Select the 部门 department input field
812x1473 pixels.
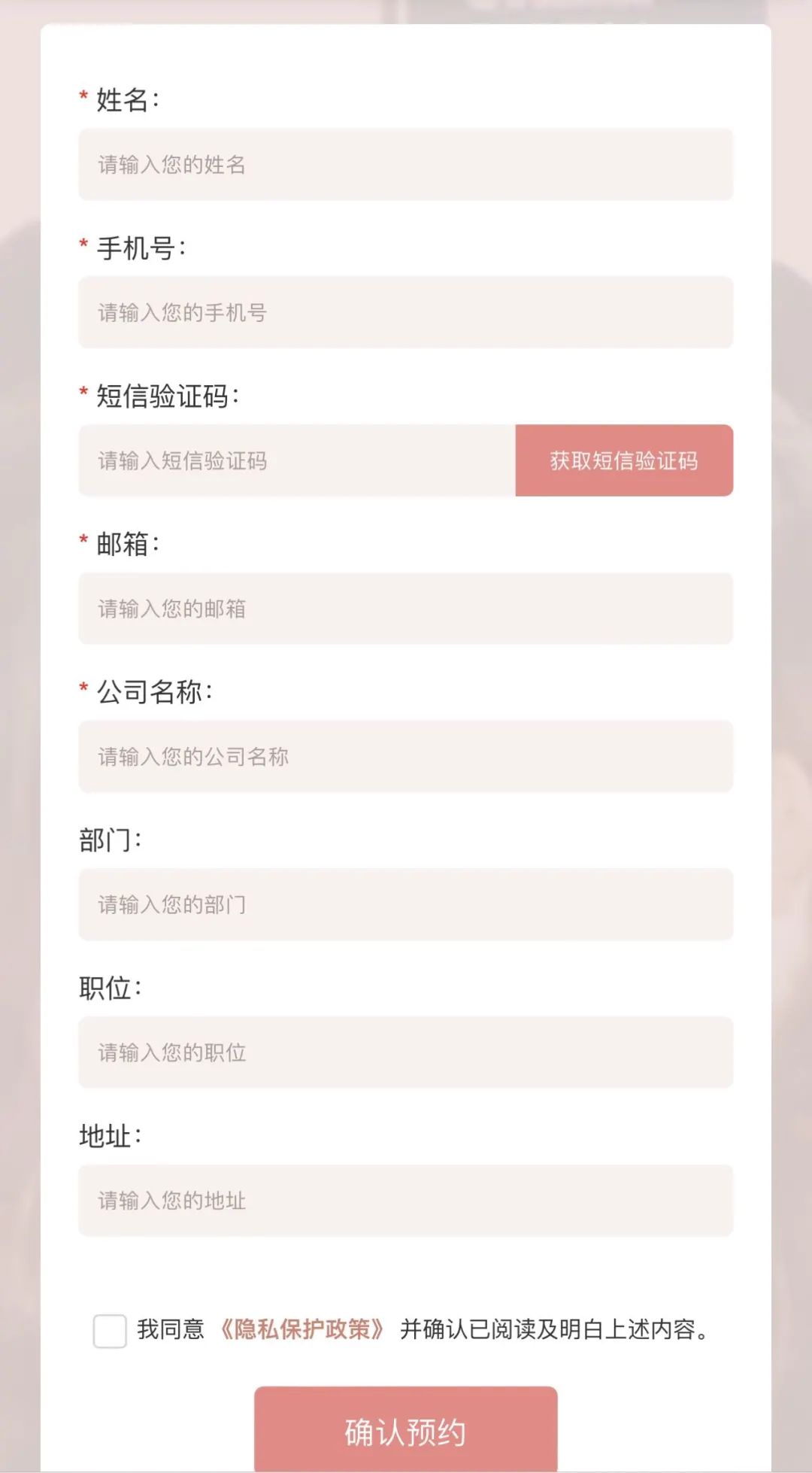click(406, 904)
